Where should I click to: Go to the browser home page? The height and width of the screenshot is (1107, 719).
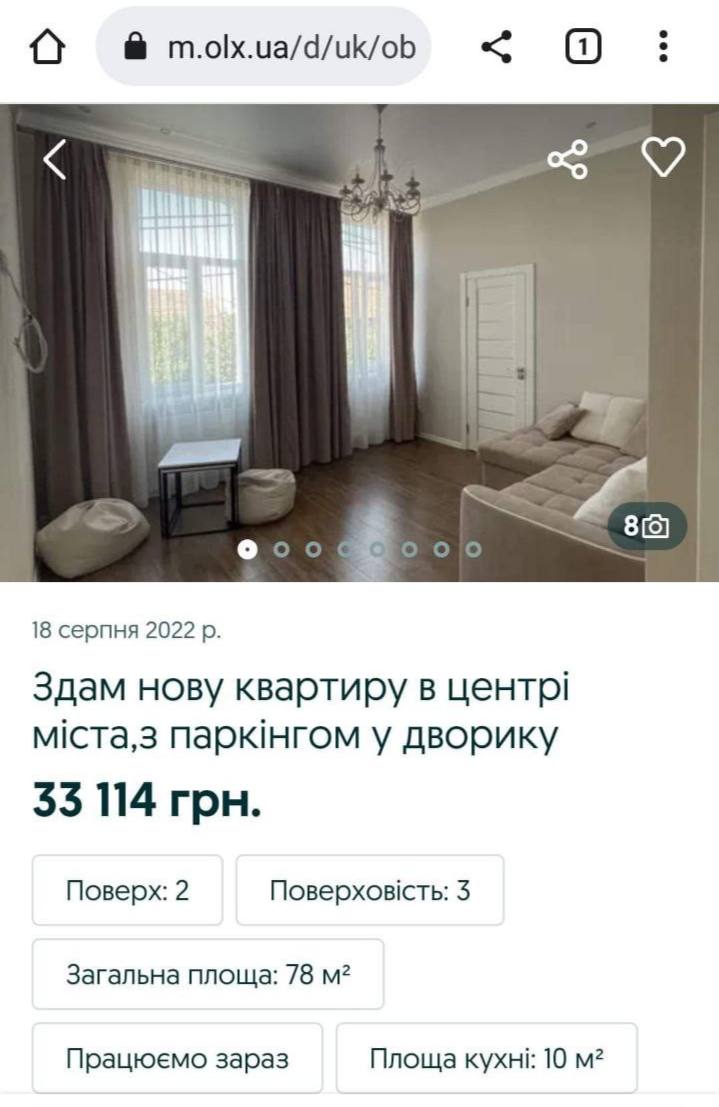coord(48,47)
